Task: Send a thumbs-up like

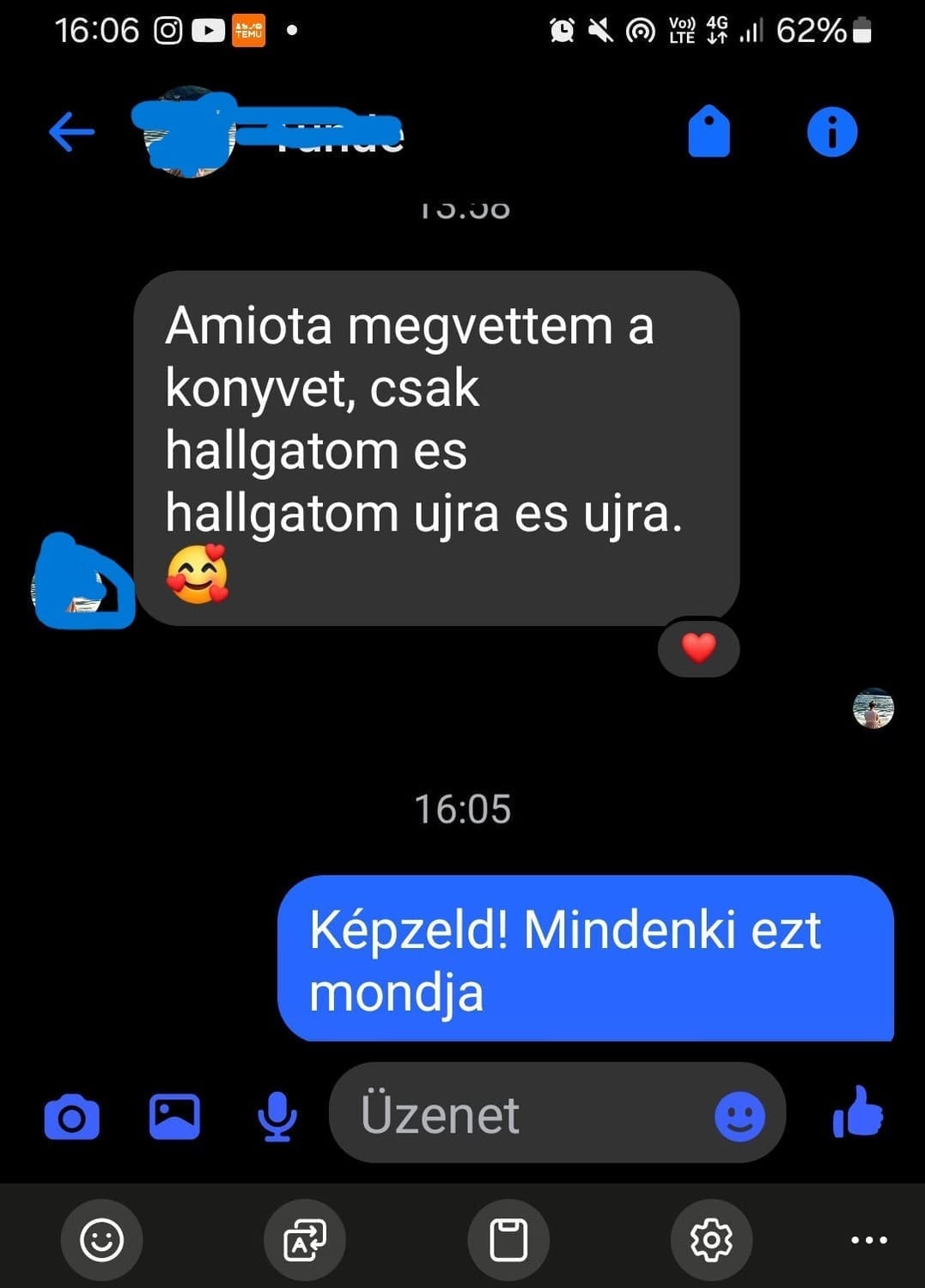Action: point(857,1113)
